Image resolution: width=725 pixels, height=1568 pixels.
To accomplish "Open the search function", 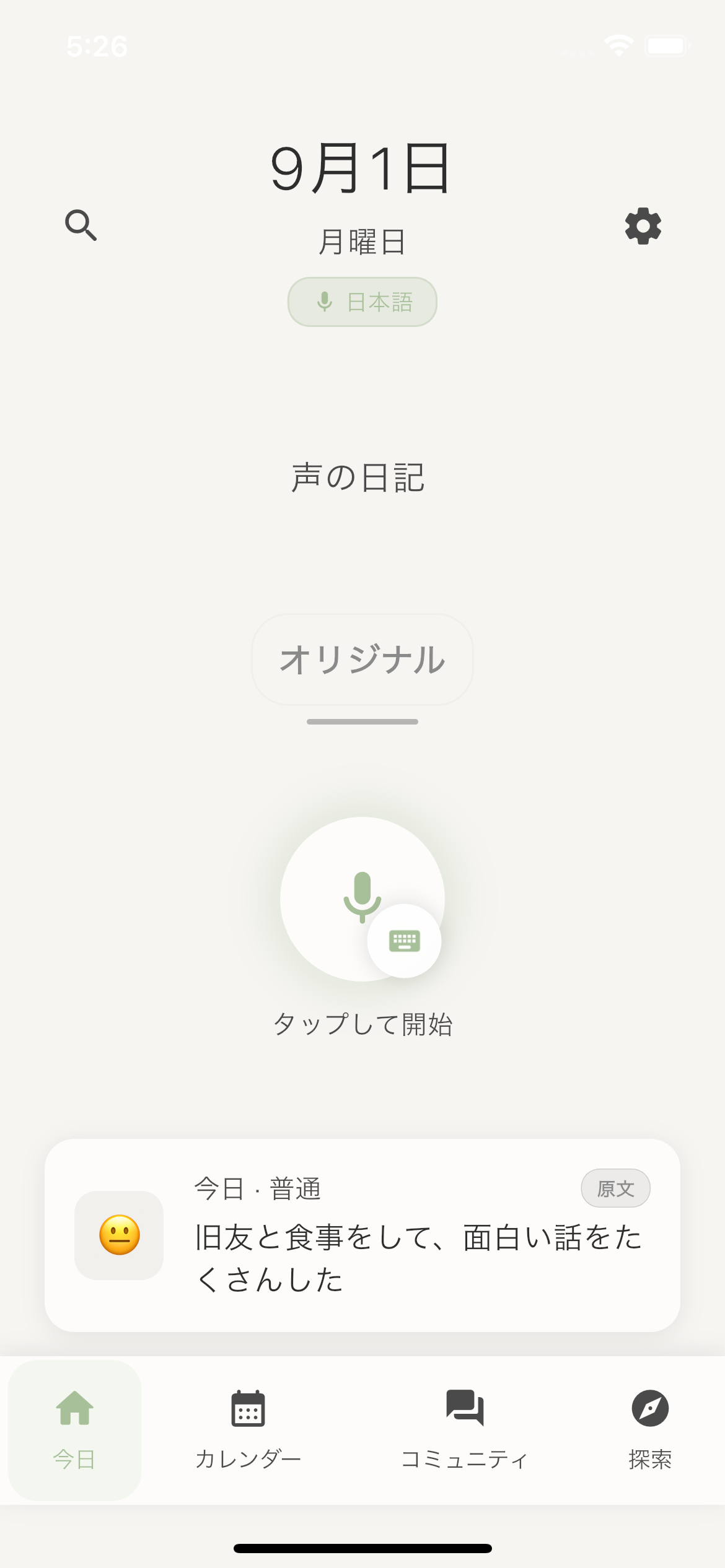I will pyautogui.click(x=81, y=225).
